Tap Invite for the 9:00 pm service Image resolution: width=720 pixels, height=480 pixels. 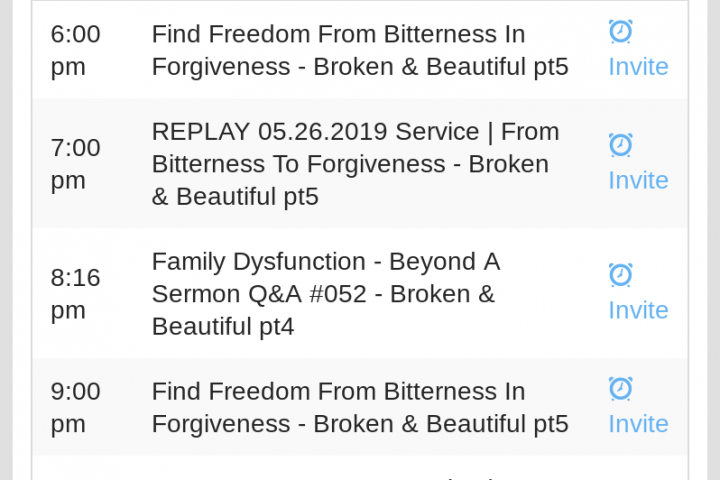click(x=638, y=424)
